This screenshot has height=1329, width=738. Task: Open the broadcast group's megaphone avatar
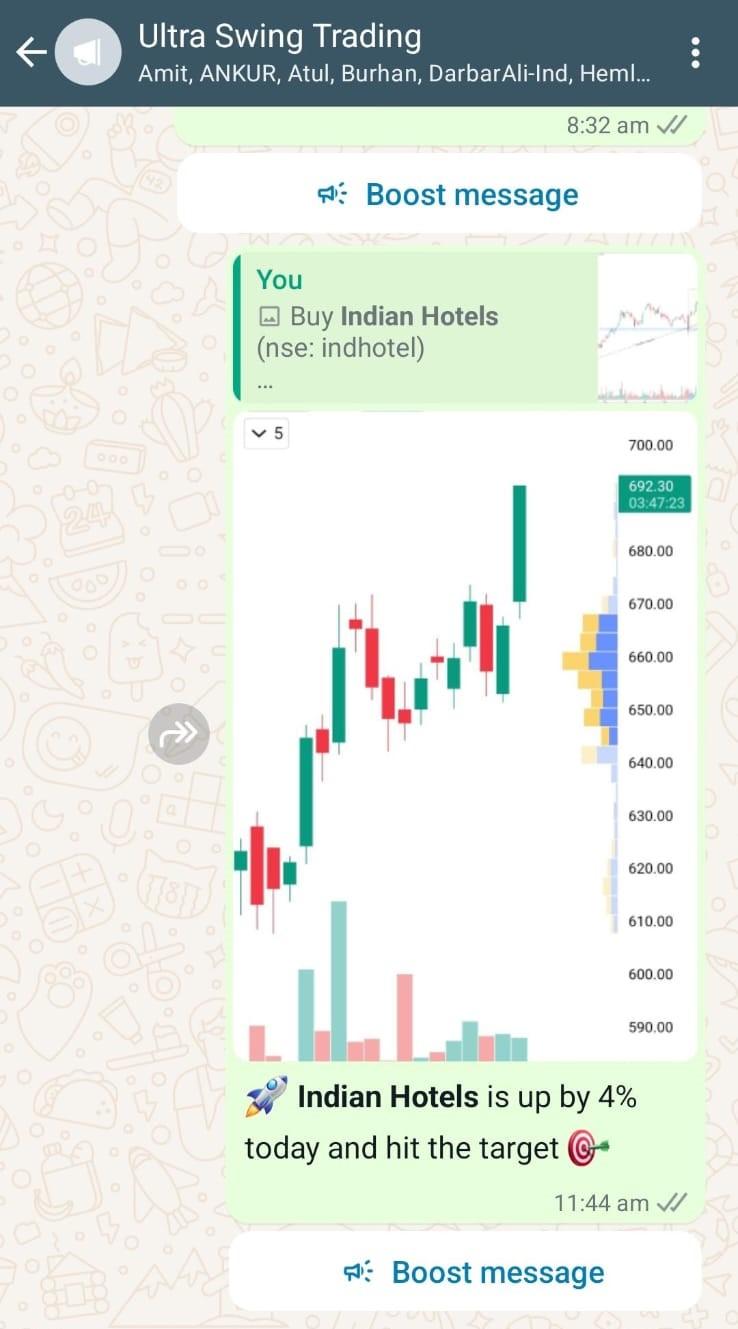tap(89, 52)
